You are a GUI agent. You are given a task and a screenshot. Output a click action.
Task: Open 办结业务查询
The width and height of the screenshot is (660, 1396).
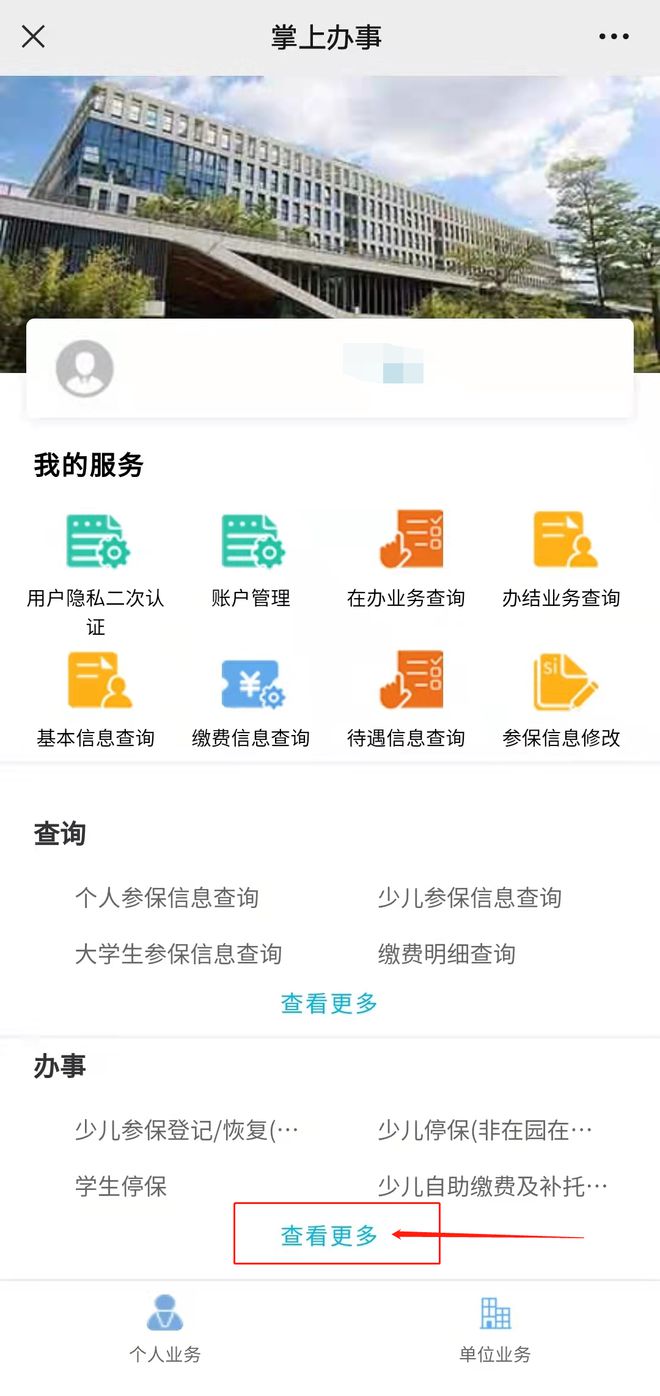click(561, 560)
